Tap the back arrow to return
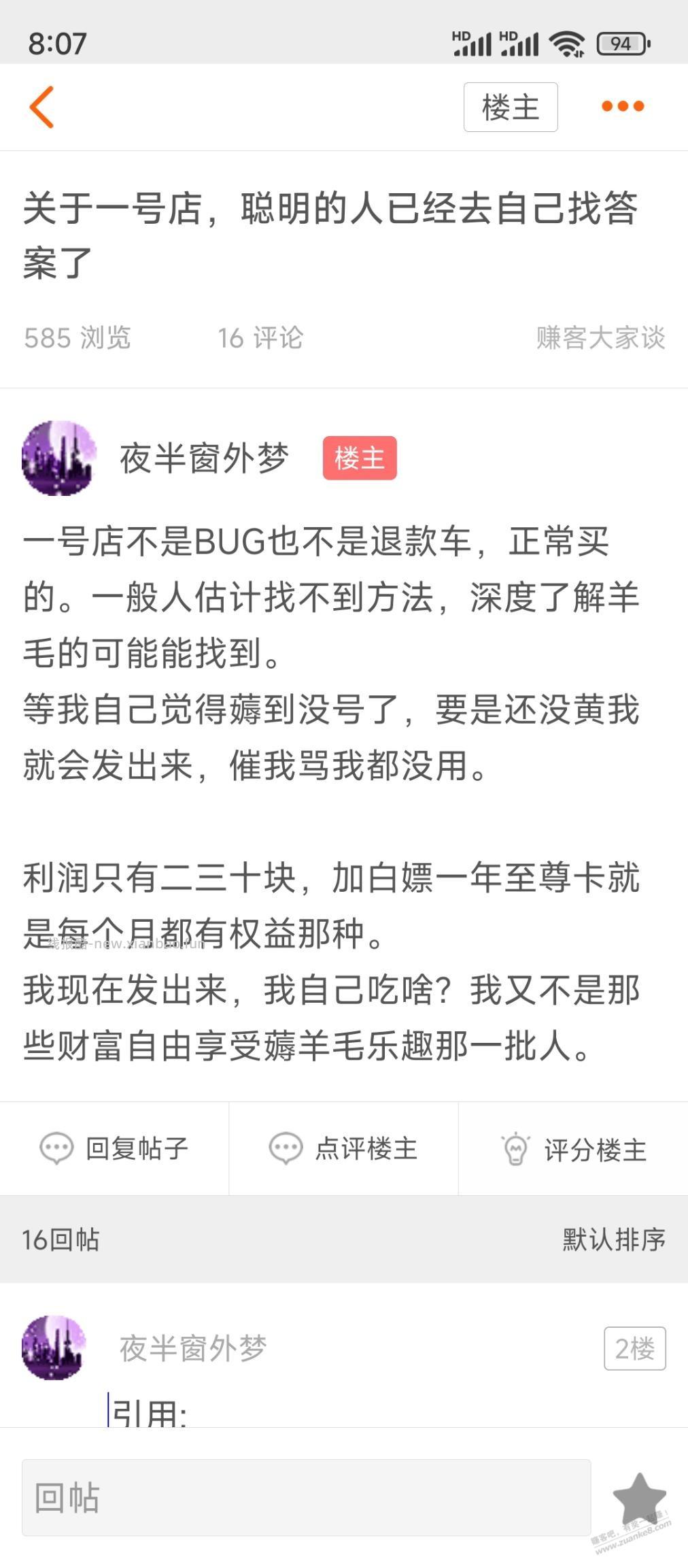Viewport: 688px width, 1568px height. (42, 107)
